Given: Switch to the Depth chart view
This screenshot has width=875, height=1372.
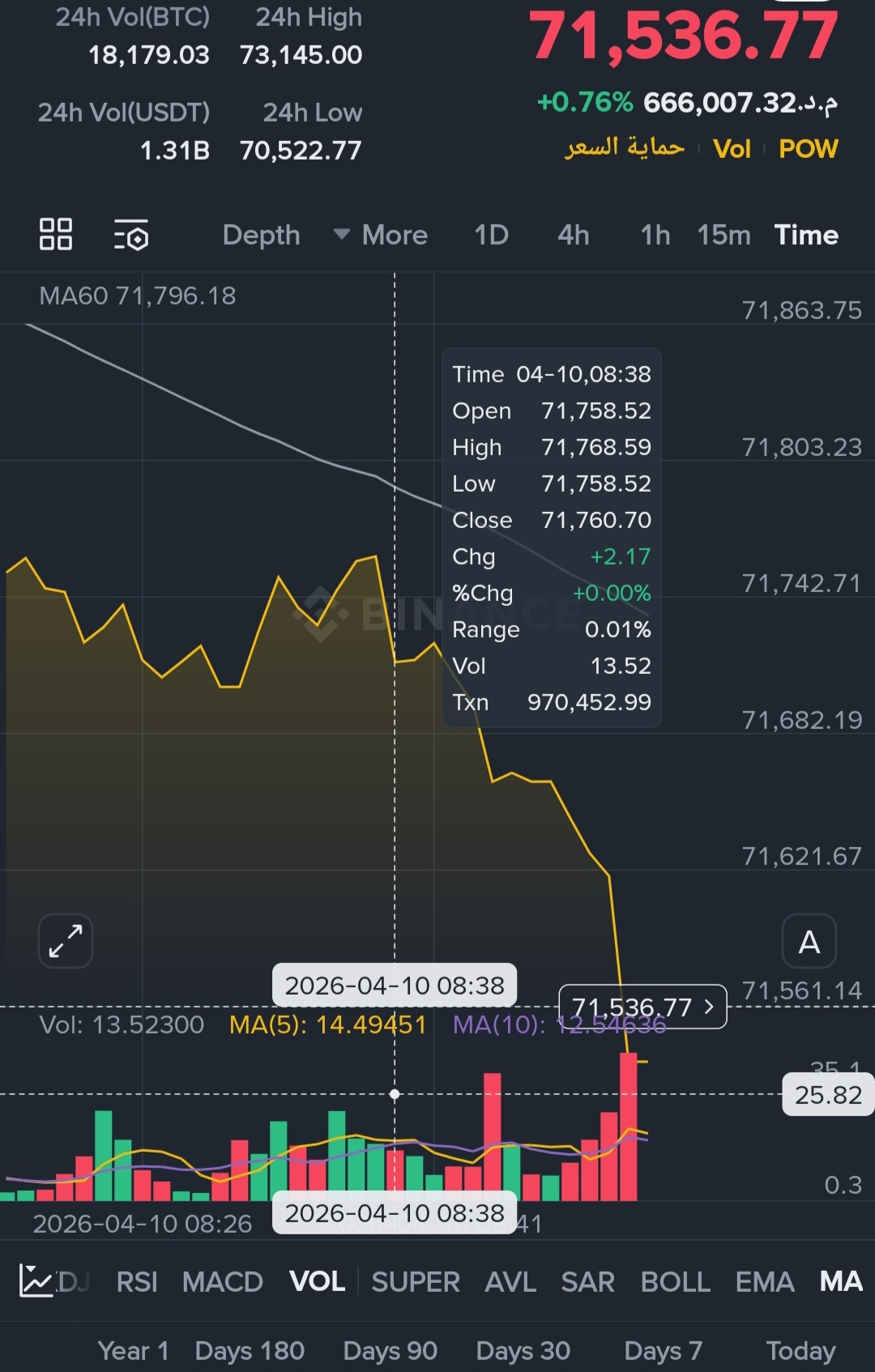Looking at the screenshot, I should 261,235.
